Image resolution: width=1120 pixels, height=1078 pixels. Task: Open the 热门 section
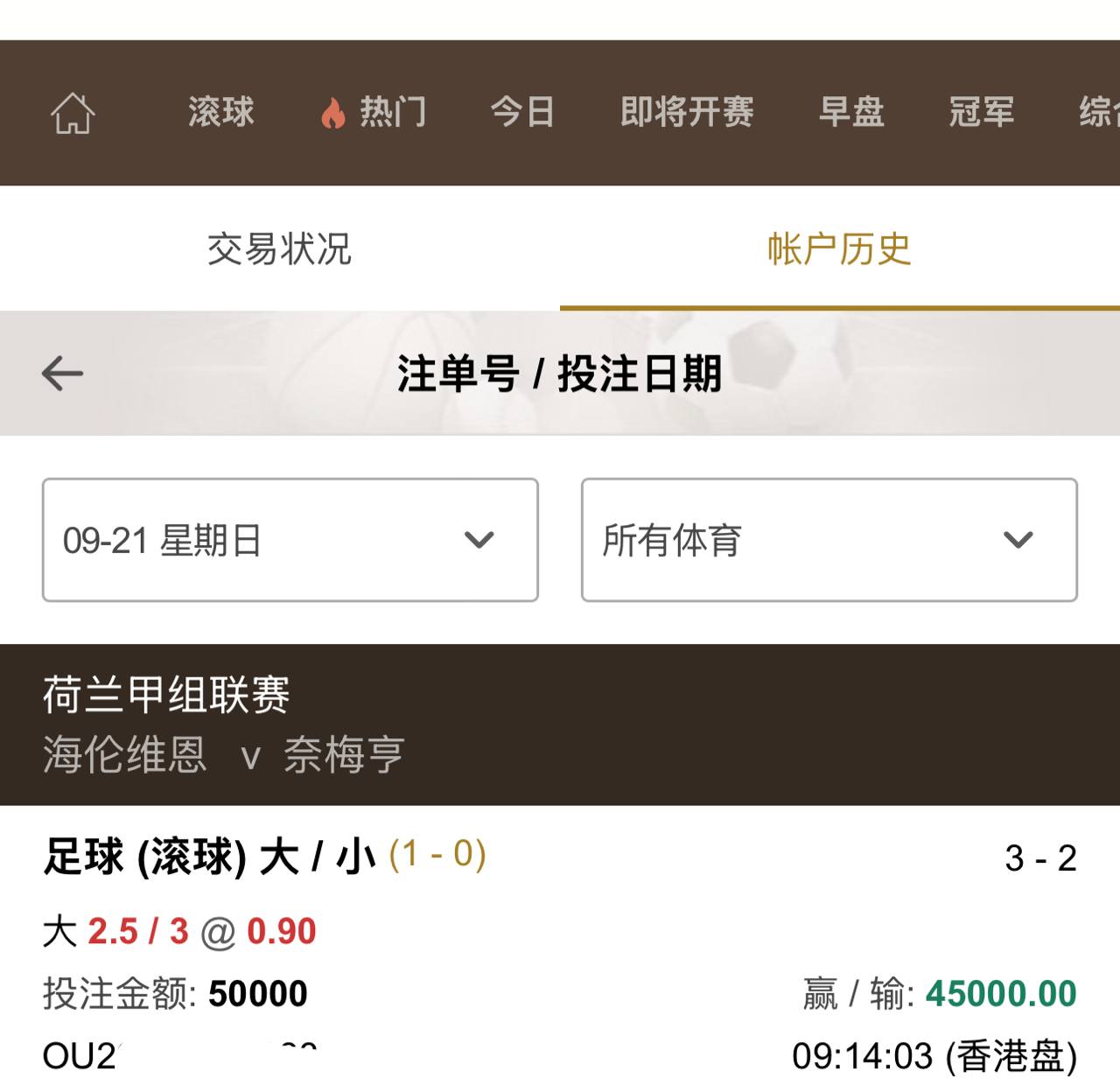pos(374,112)
